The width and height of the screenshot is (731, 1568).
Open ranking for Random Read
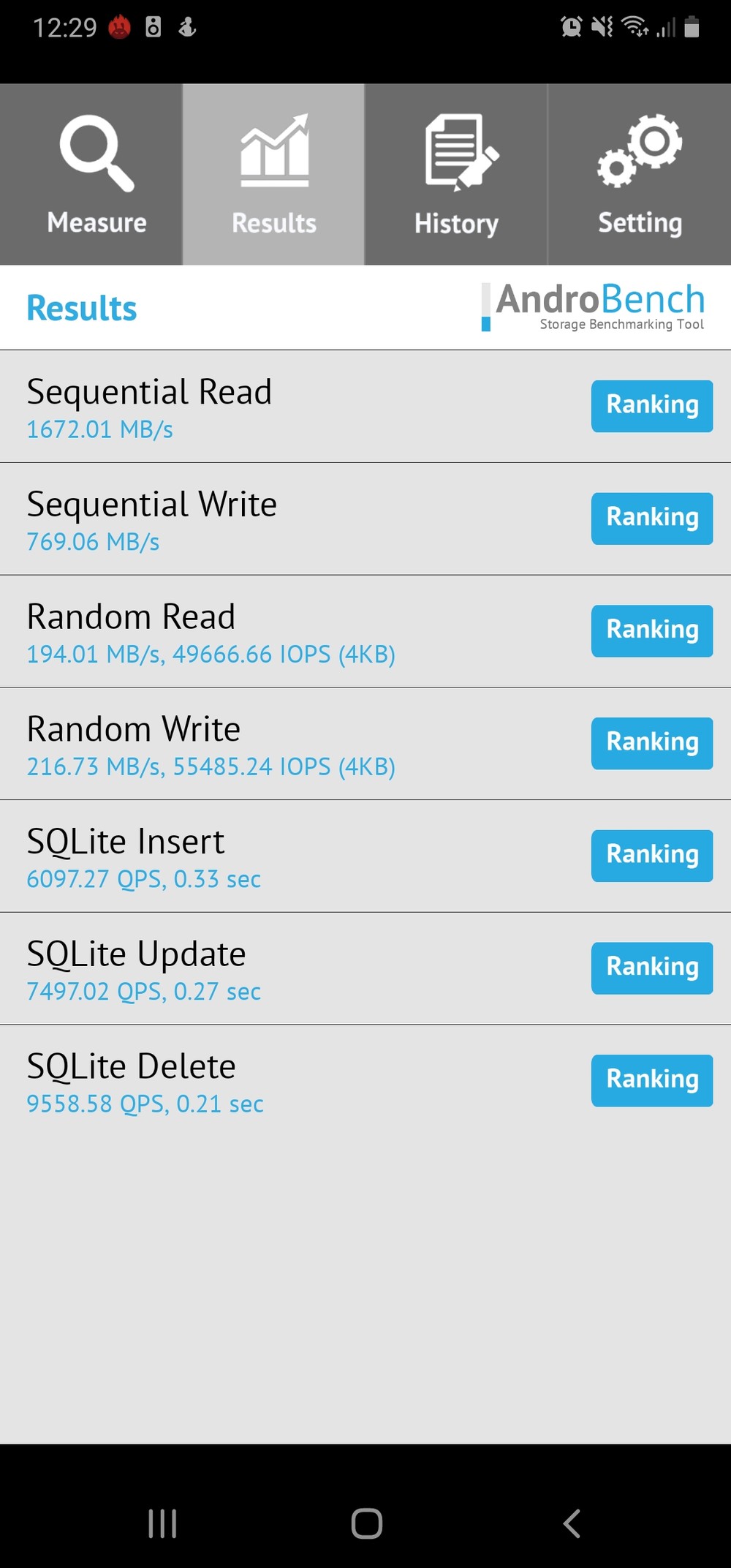pyautogui.click(x=651, y=630)
